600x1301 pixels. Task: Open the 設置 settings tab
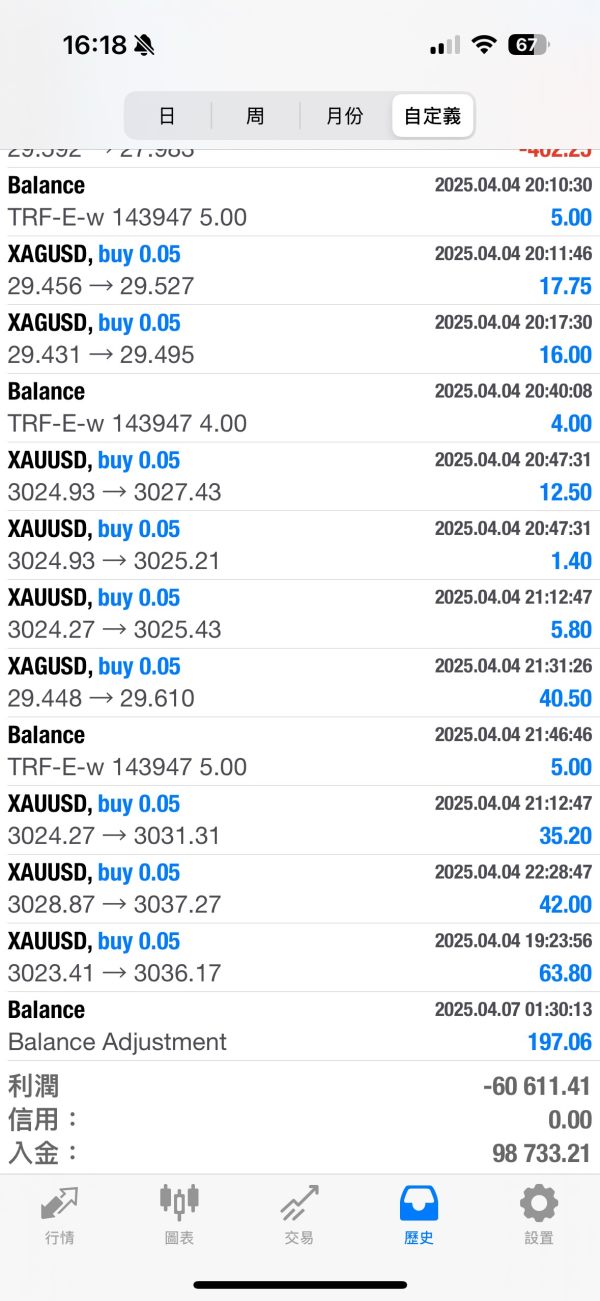point(539,1214)
